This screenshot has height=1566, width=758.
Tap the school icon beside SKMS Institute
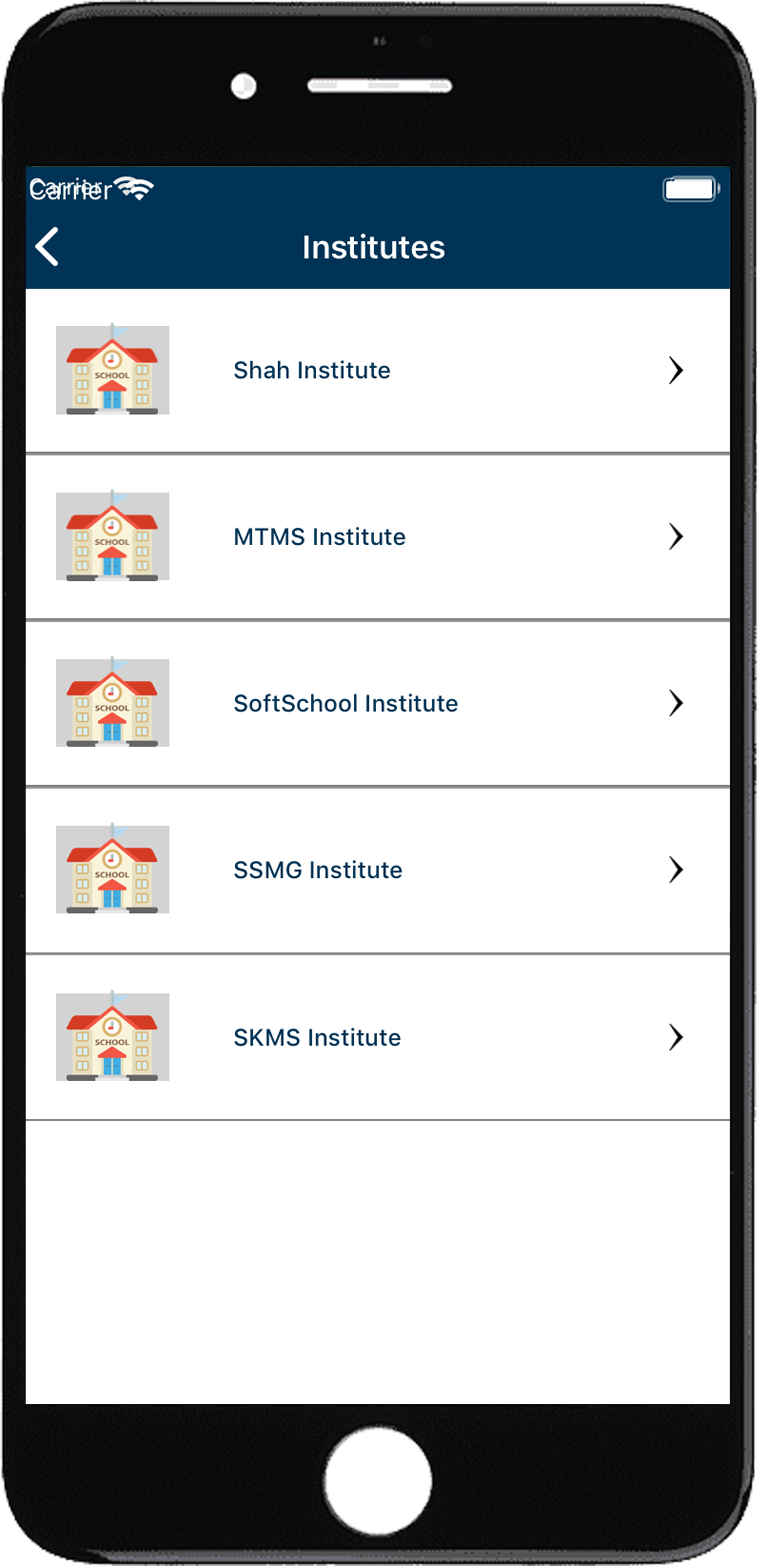point(113,1036)
